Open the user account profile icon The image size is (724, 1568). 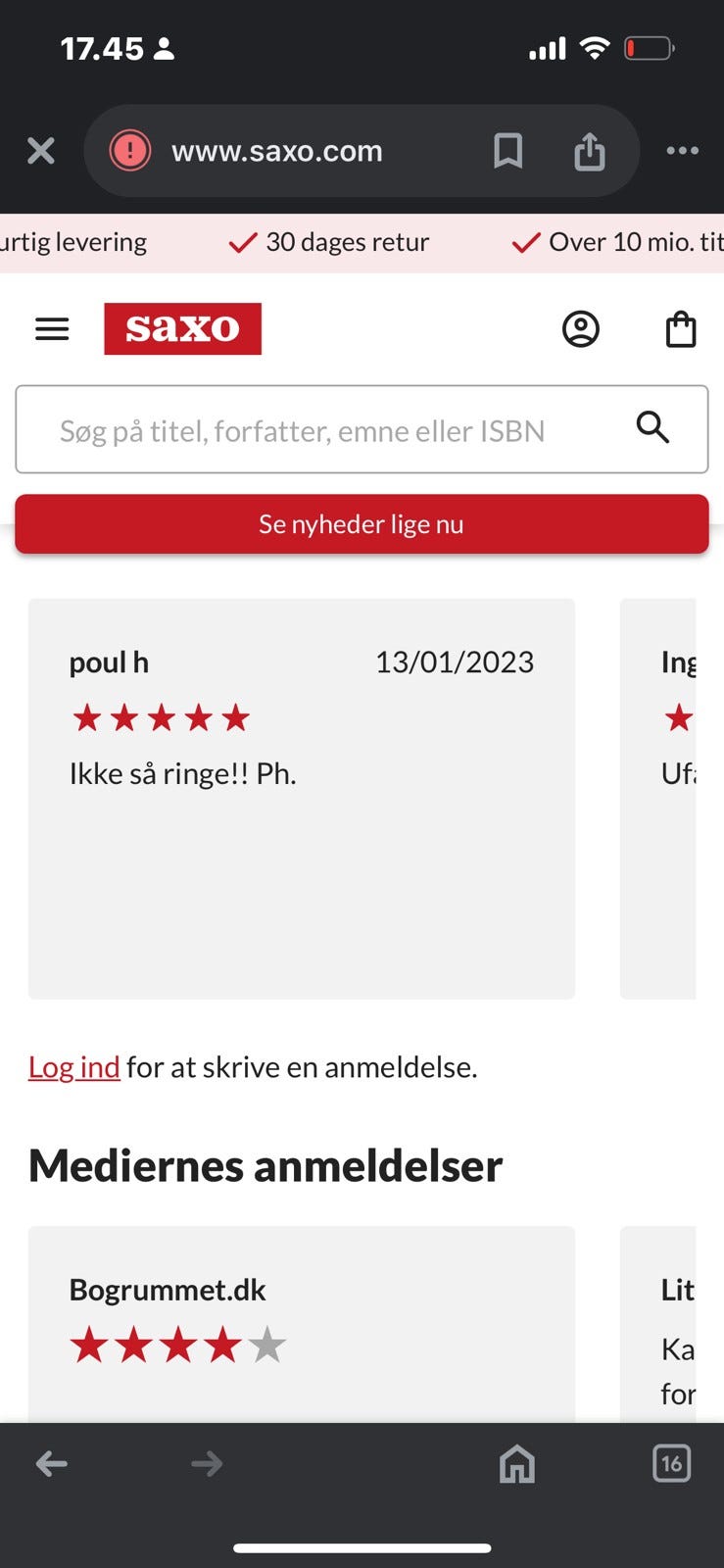point(580,329)
